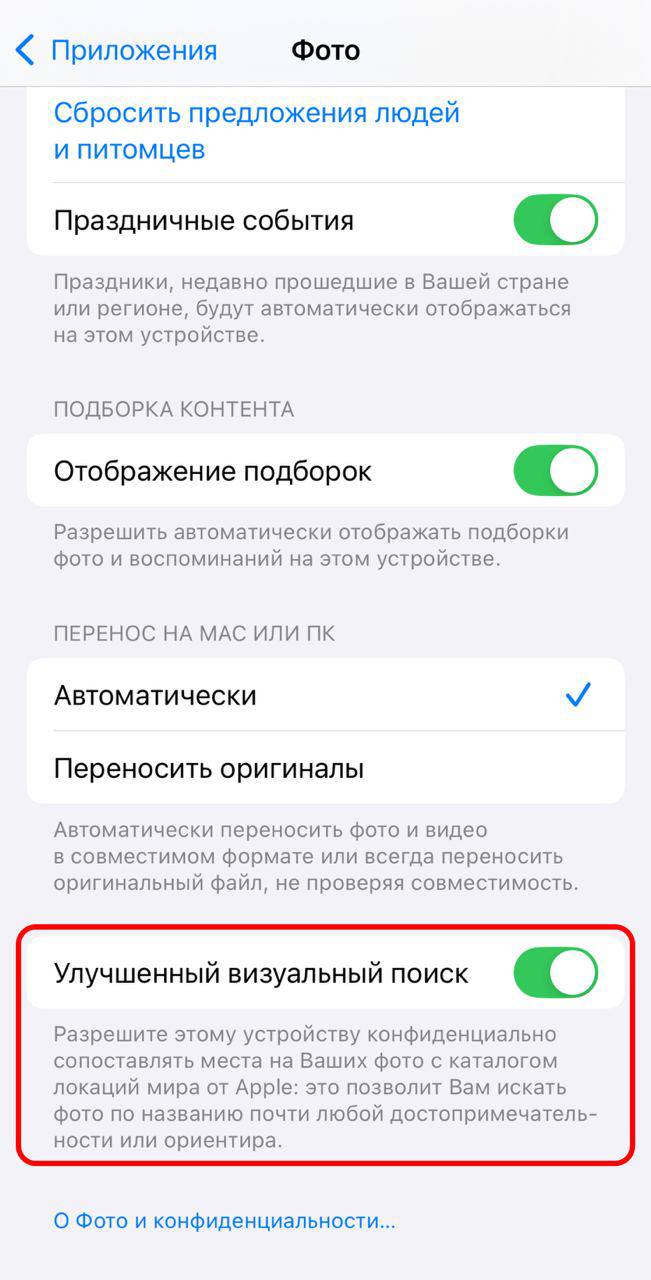The width and height of the screenshot is (651, 1280).
Task: Toggle Улучшенный визуальный поиск off
Action: 555,973
